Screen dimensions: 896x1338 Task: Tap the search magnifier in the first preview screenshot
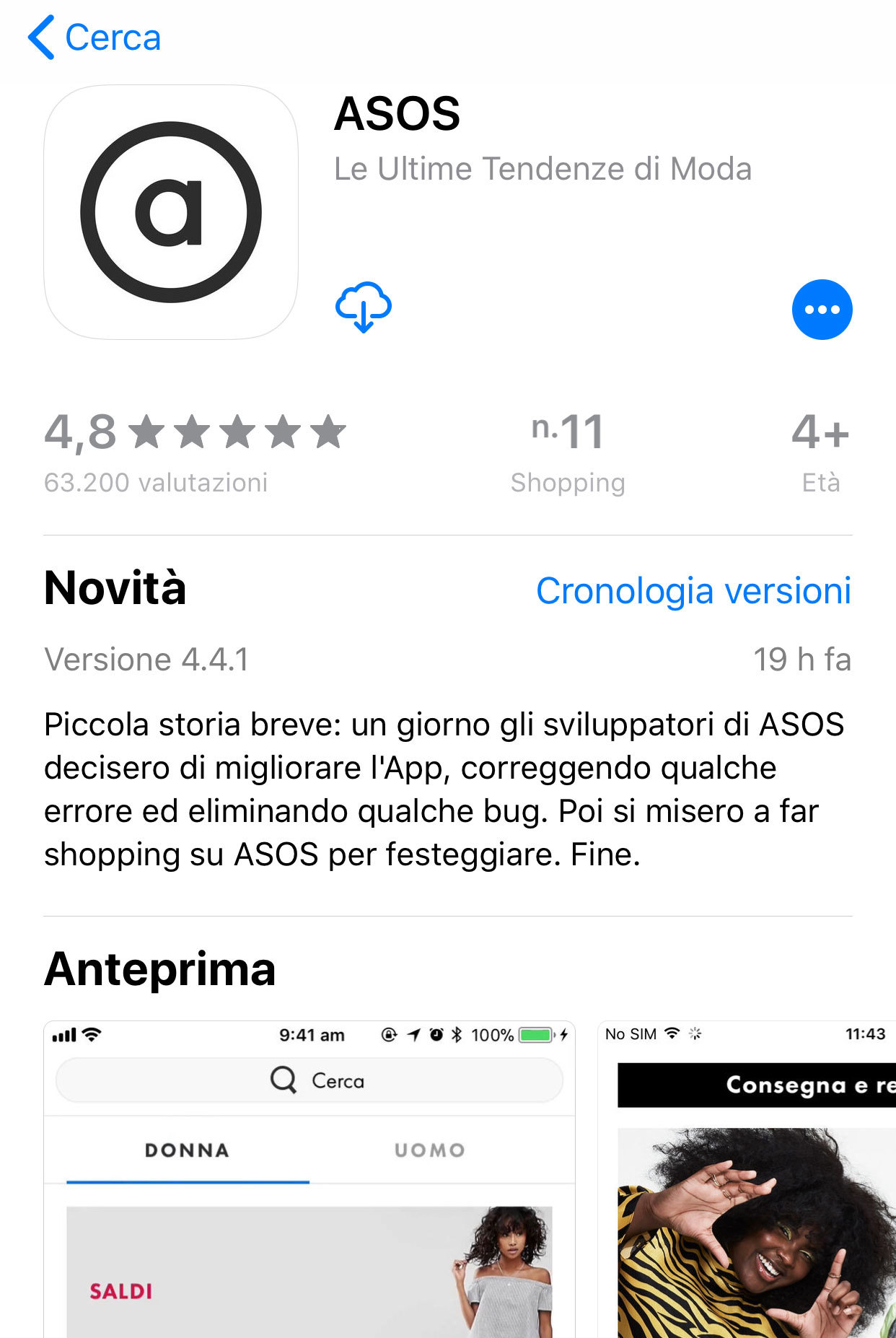(284, 1080)
